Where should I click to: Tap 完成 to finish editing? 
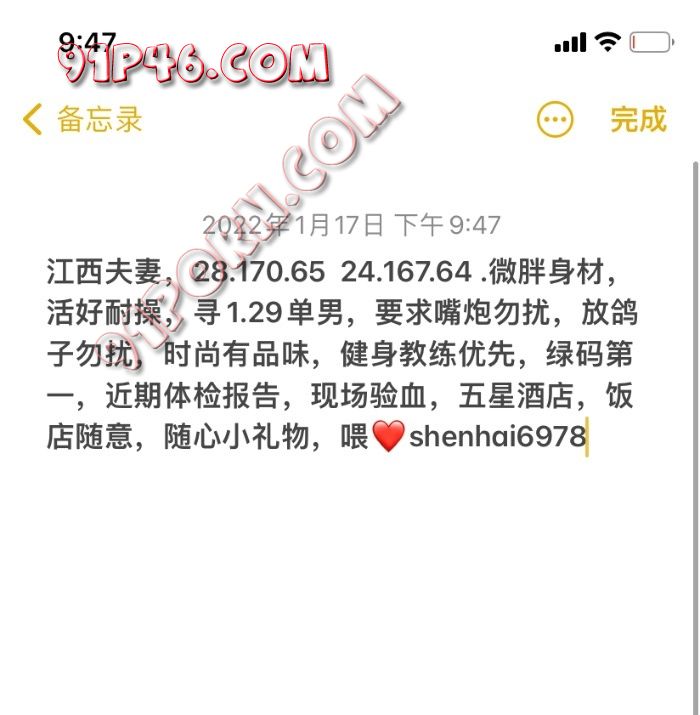pyautogui.click(x=638, y=120)
